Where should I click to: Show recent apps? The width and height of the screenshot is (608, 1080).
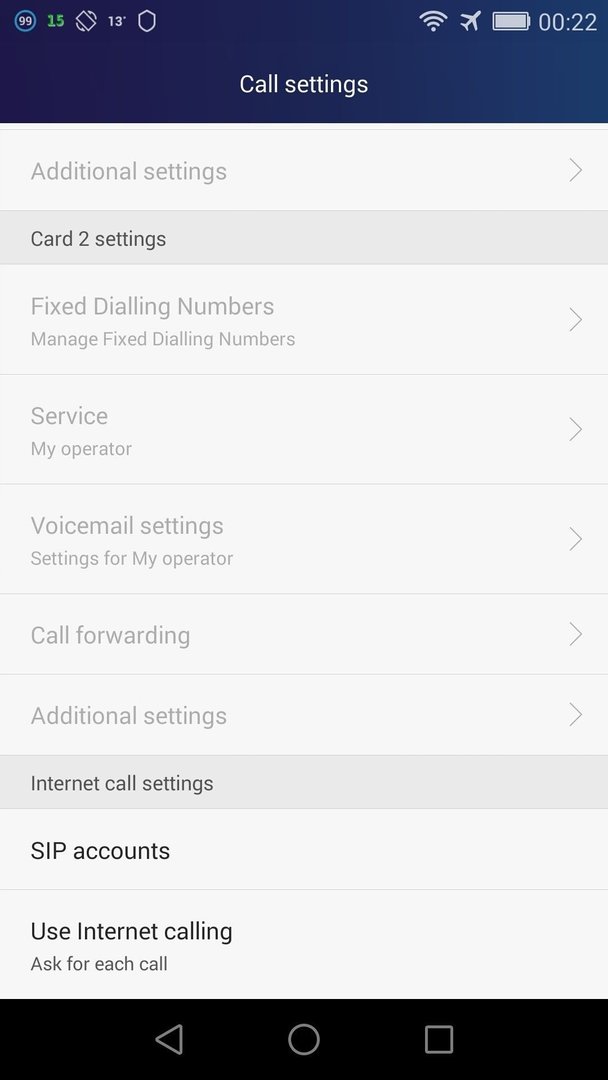tap(439, 1039)
